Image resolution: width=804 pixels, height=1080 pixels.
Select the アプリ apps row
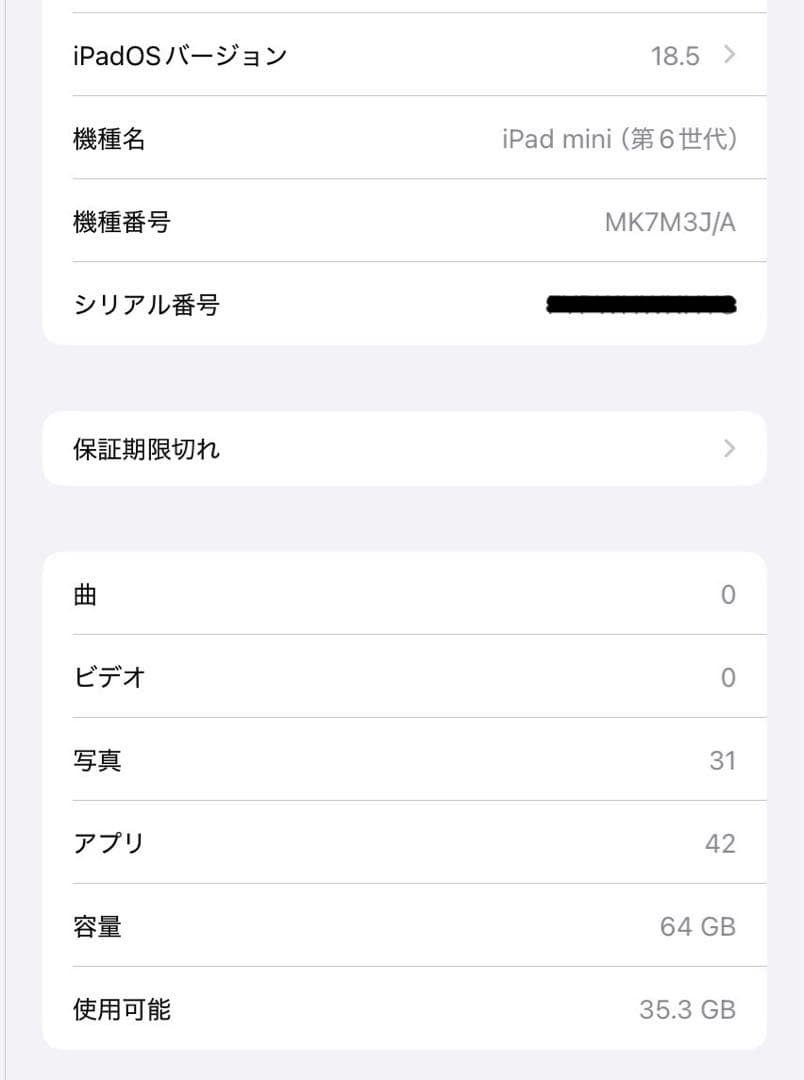tap(400, 843)
